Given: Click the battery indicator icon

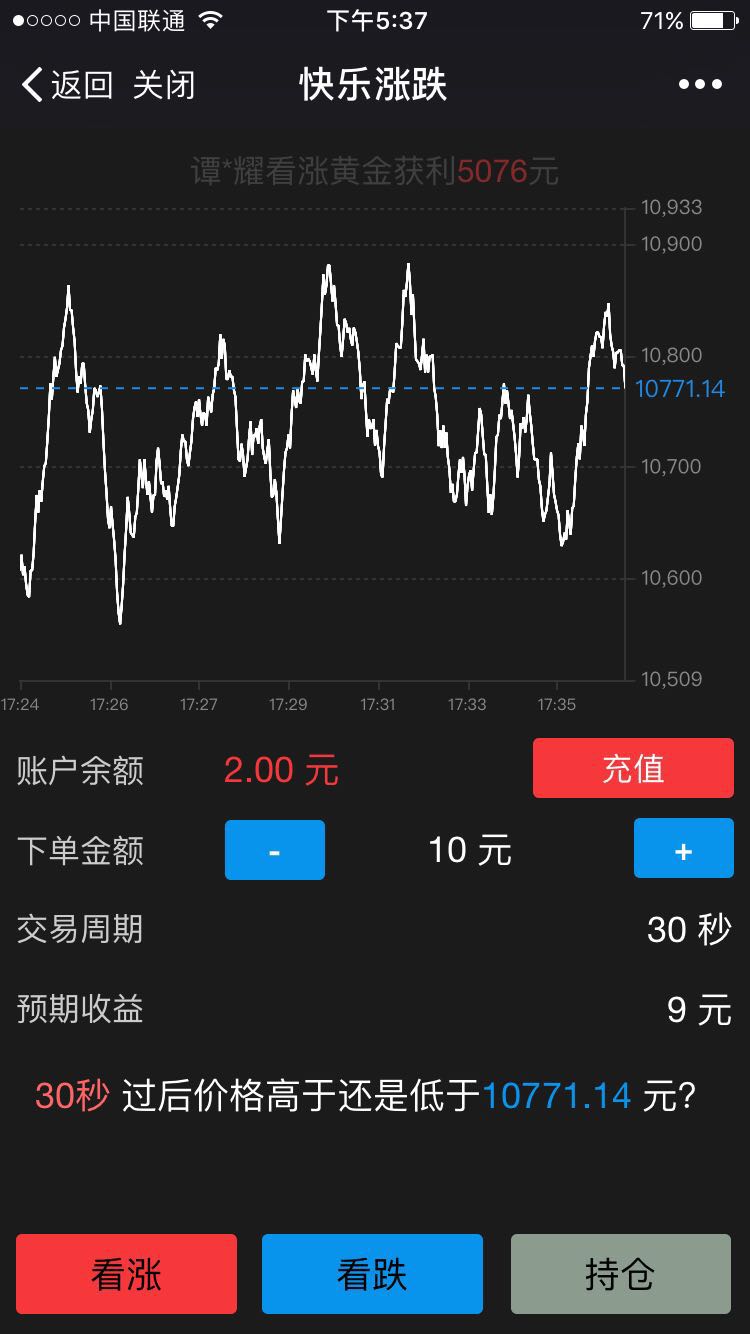Looking at the screenshot, I should (712, 18).
